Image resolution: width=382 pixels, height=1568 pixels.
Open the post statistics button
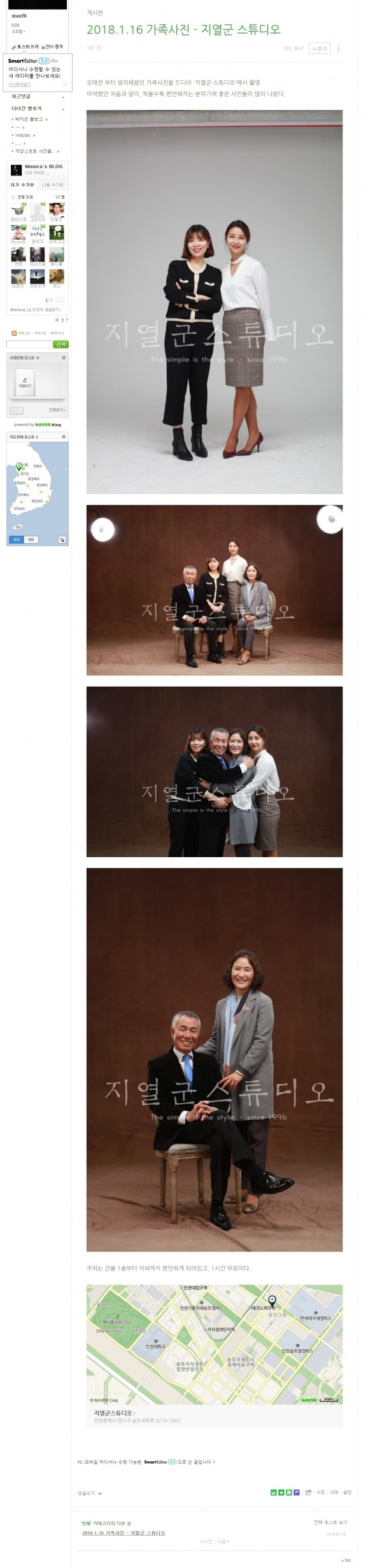coord(319,48)
